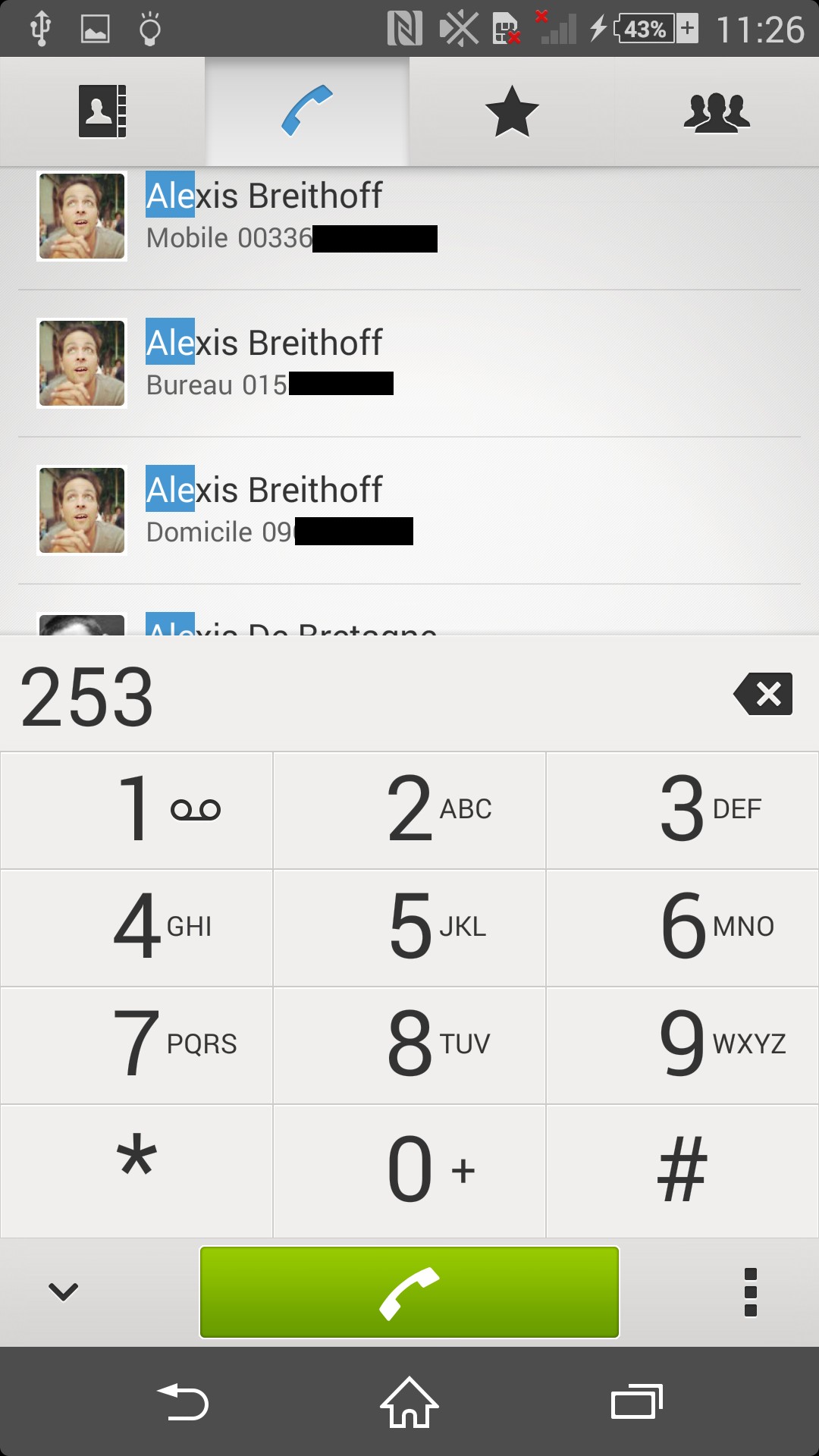Call the dialed number with green button
This screenshot has height=1456, width=819.
[409, 1292]
